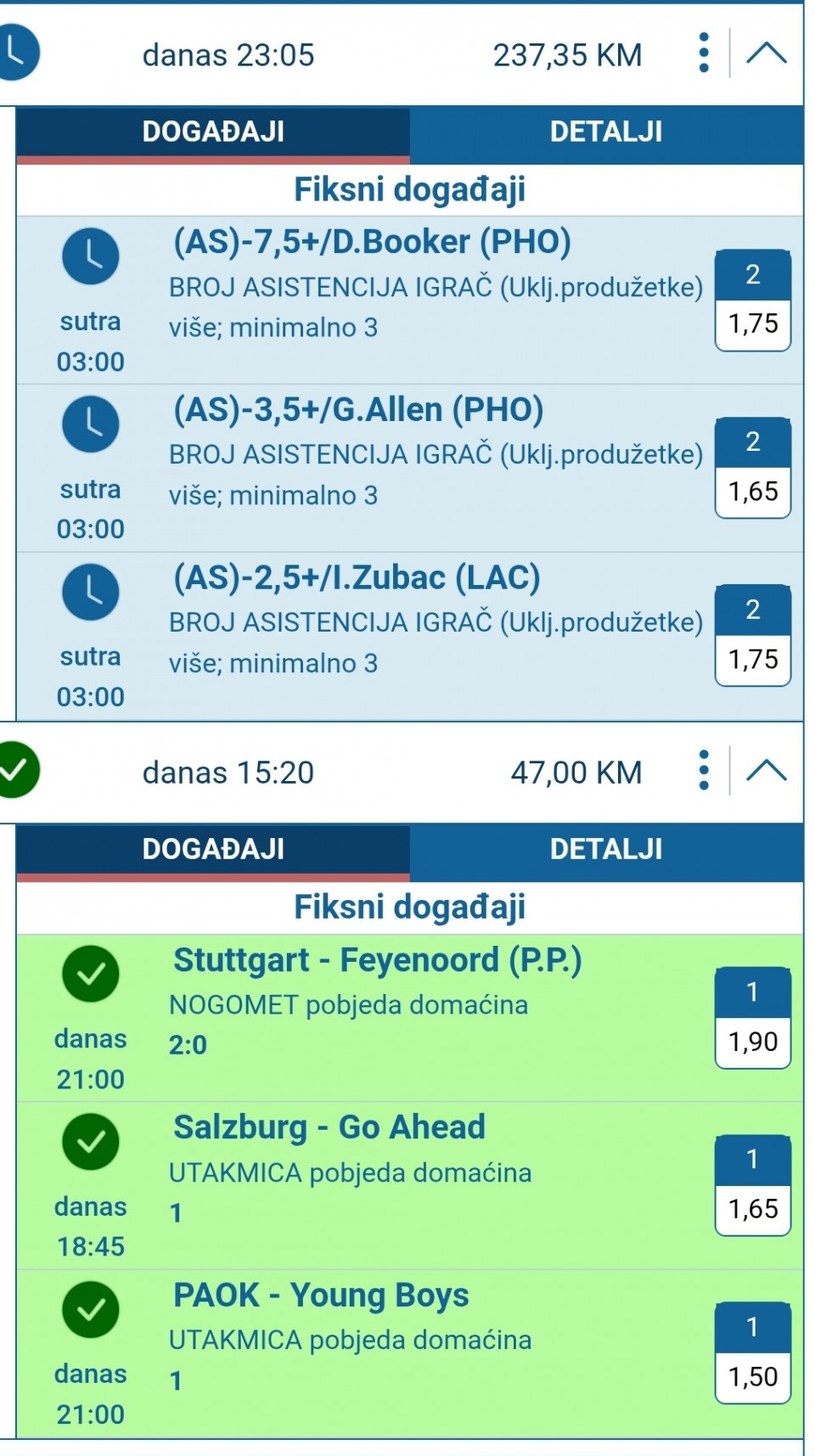Switch to DETALJI tab of the 23:05 ticket
Image resolution: width=815 pixels, height=1456 pixels.
click(x=606, y=132)
